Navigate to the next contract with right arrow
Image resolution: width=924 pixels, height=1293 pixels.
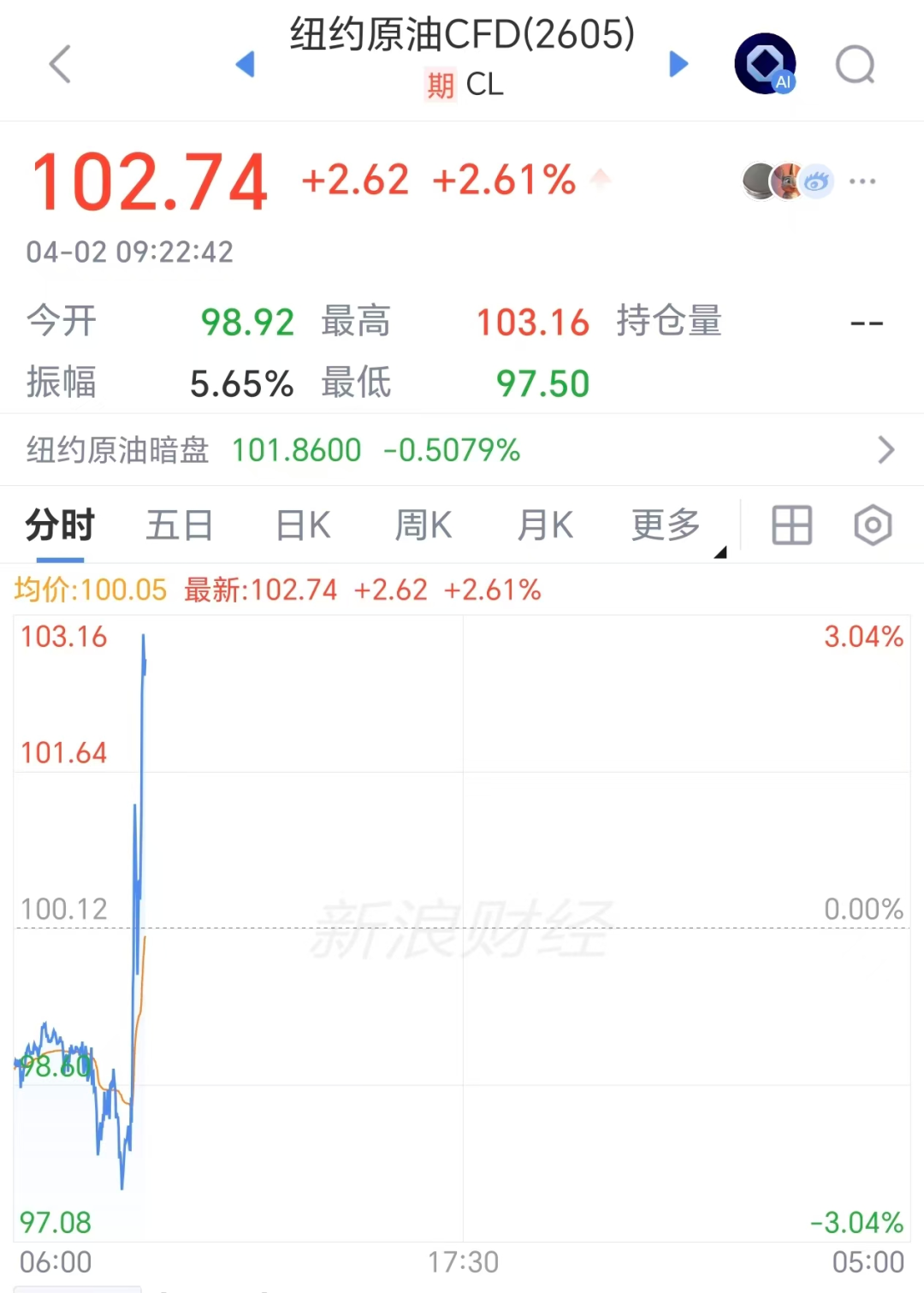(x=678, y=63)
